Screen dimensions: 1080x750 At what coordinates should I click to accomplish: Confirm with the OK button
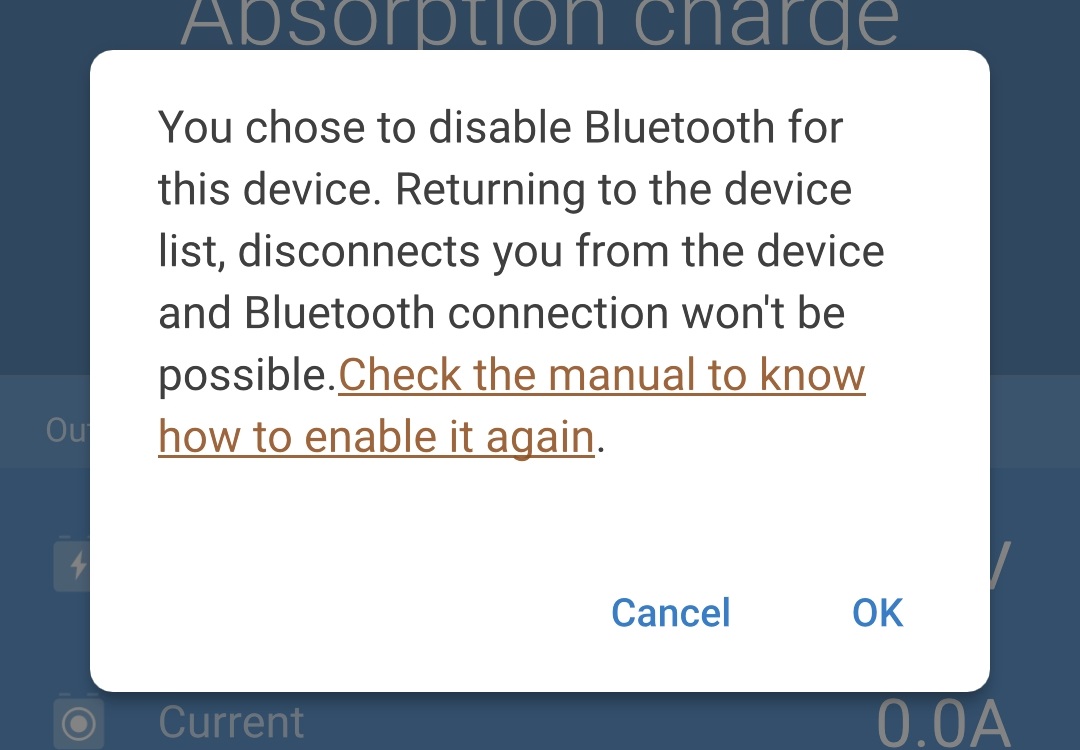[877, 613]
